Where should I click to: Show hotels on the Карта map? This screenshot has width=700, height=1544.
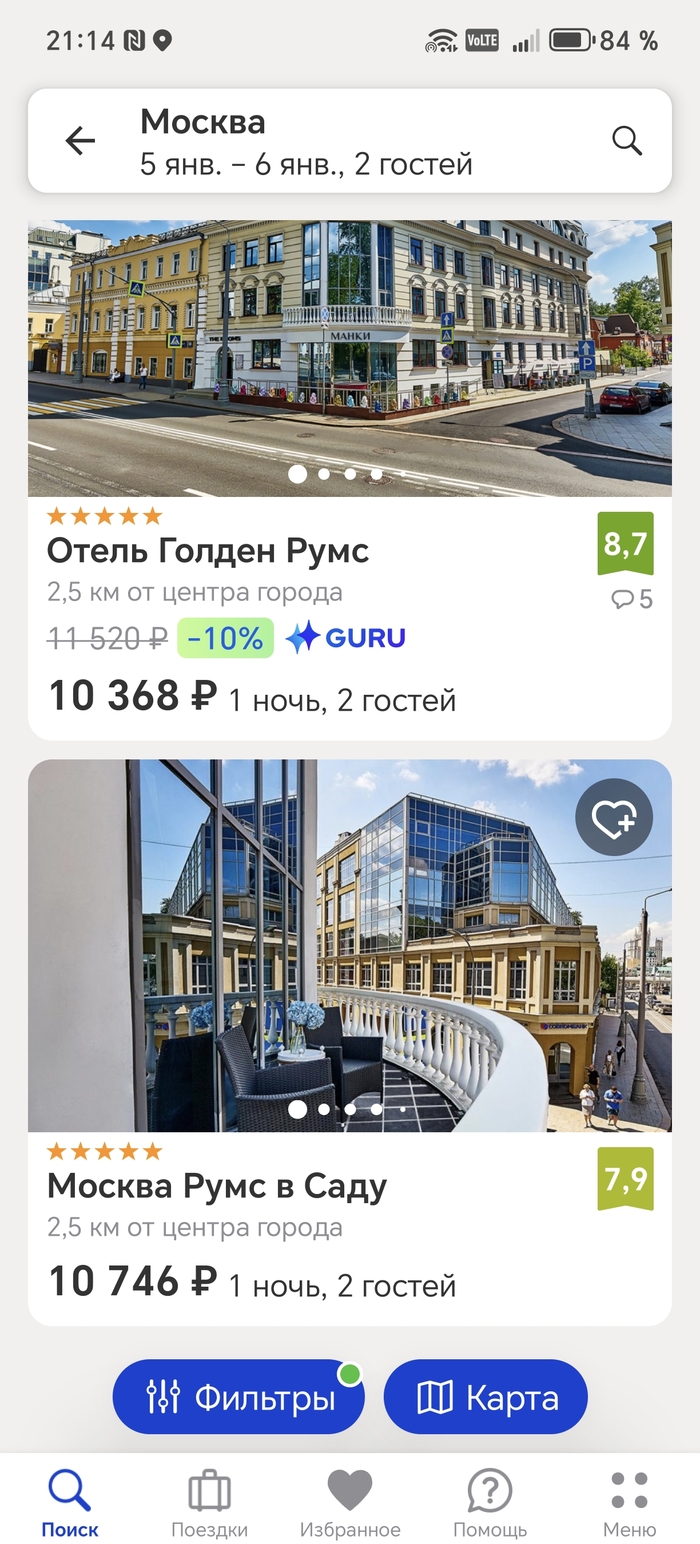coord(486,1397)
